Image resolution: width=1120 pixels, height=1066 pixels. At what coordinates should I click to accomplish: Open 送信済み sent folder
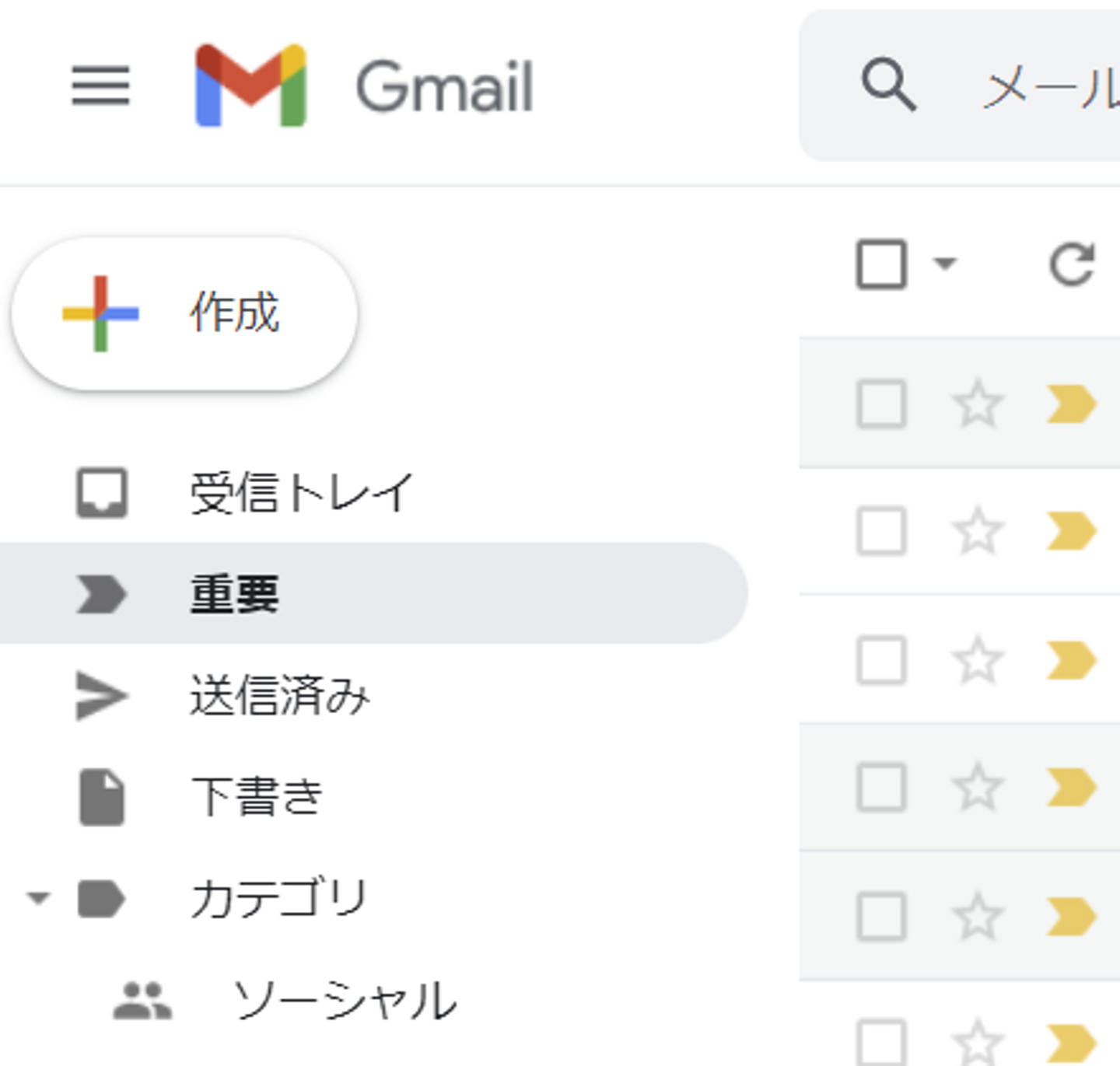tap(278, 695)
